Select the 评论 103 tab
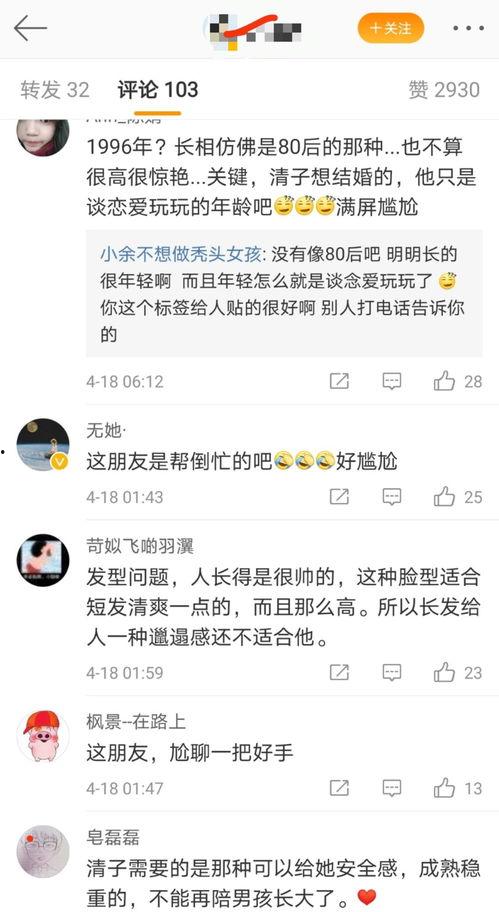The width and height of the screenshot is (499, 912). (x=158, y=90)
